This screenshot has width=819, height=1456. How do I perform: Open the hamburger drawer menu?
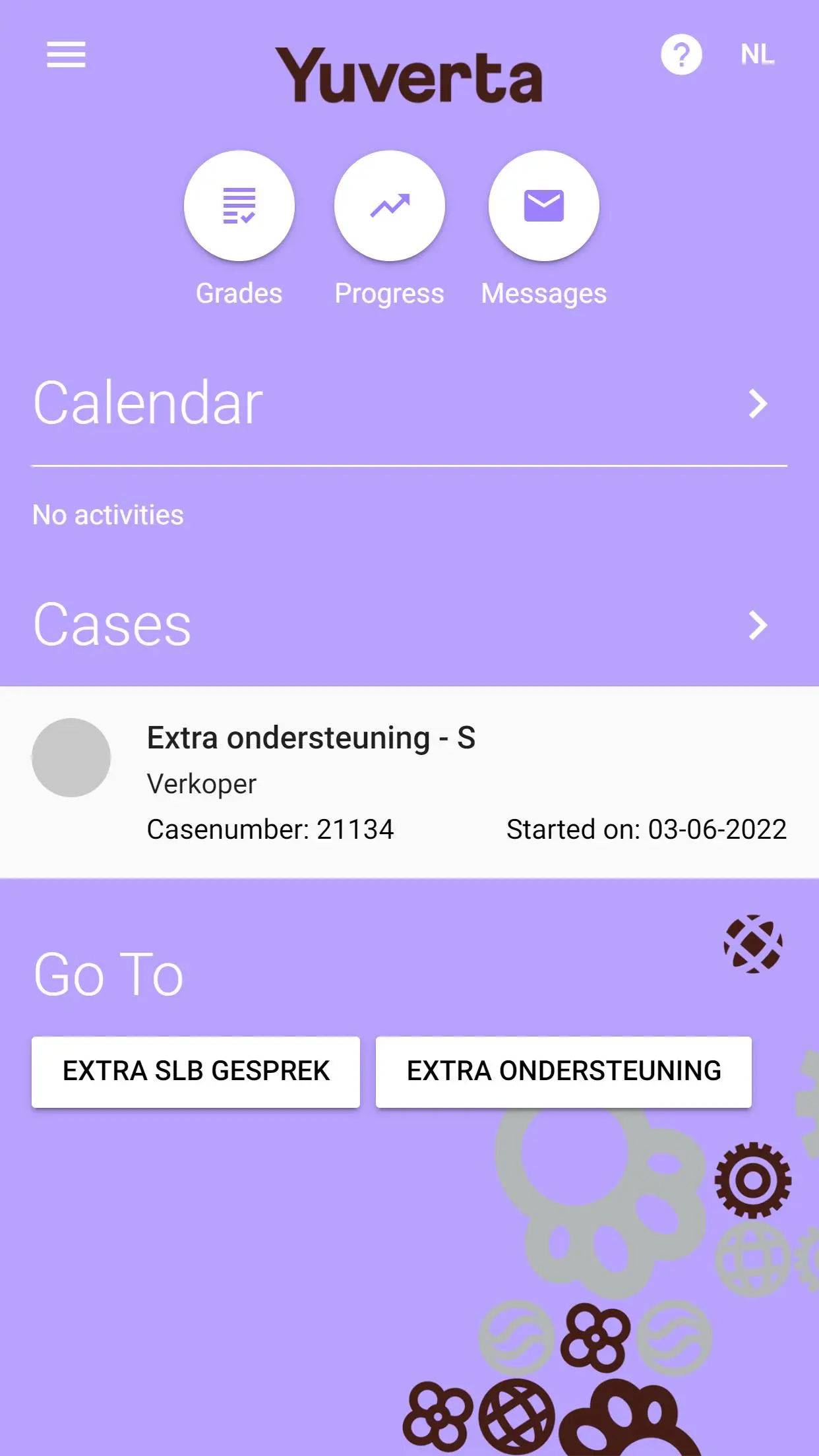[x=66, y=54]
